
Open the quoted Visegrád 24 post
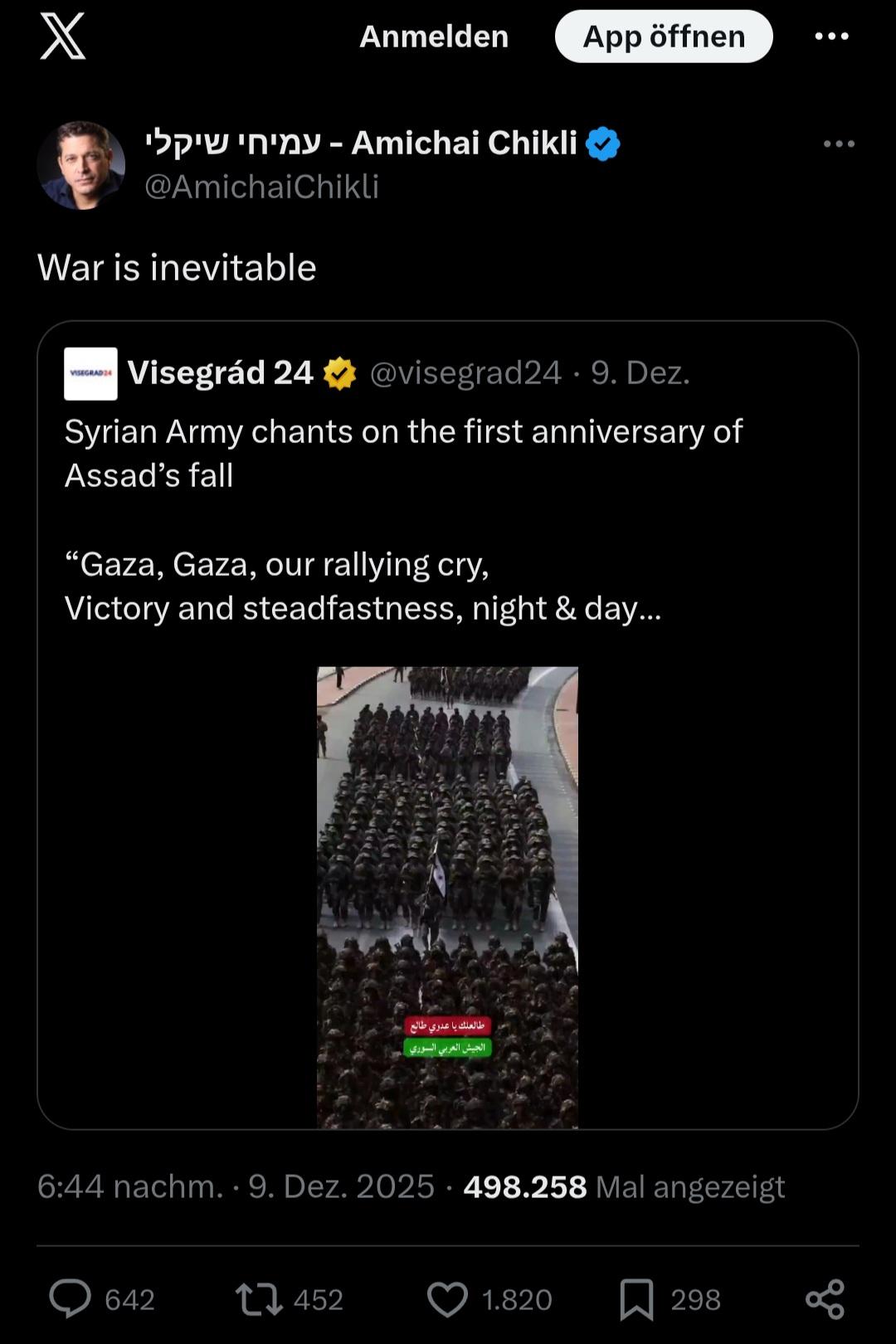click(x=448, y=498)
